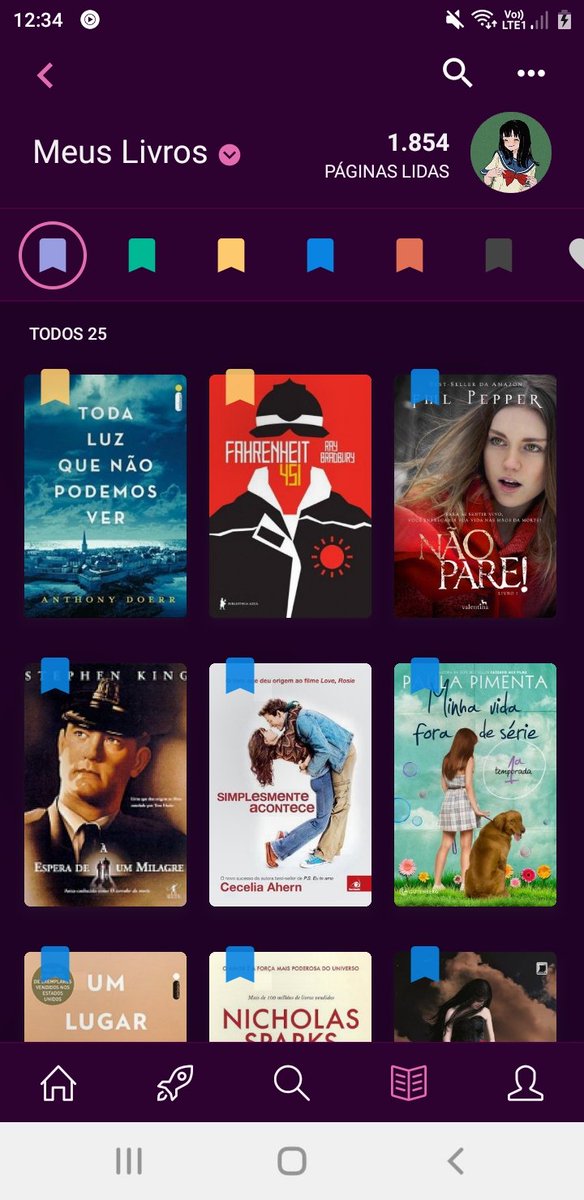Image resolution: width=584 pixels, height=1200 pixels.
Task: Filter by the green bookmark
Action: click(142, 256)
